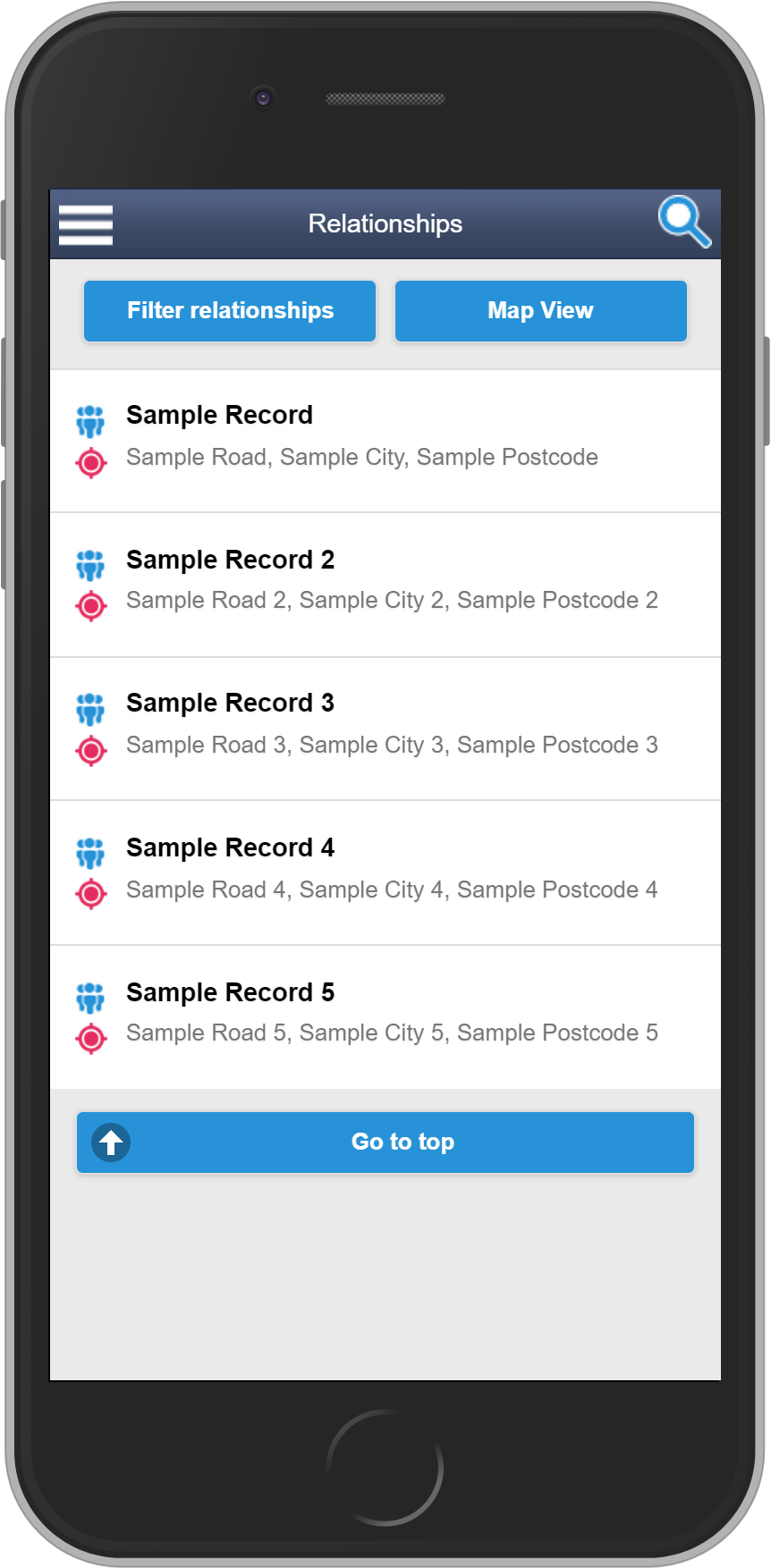
Task: Click the location pin for Sample Record 4
Action: [90, 894]
